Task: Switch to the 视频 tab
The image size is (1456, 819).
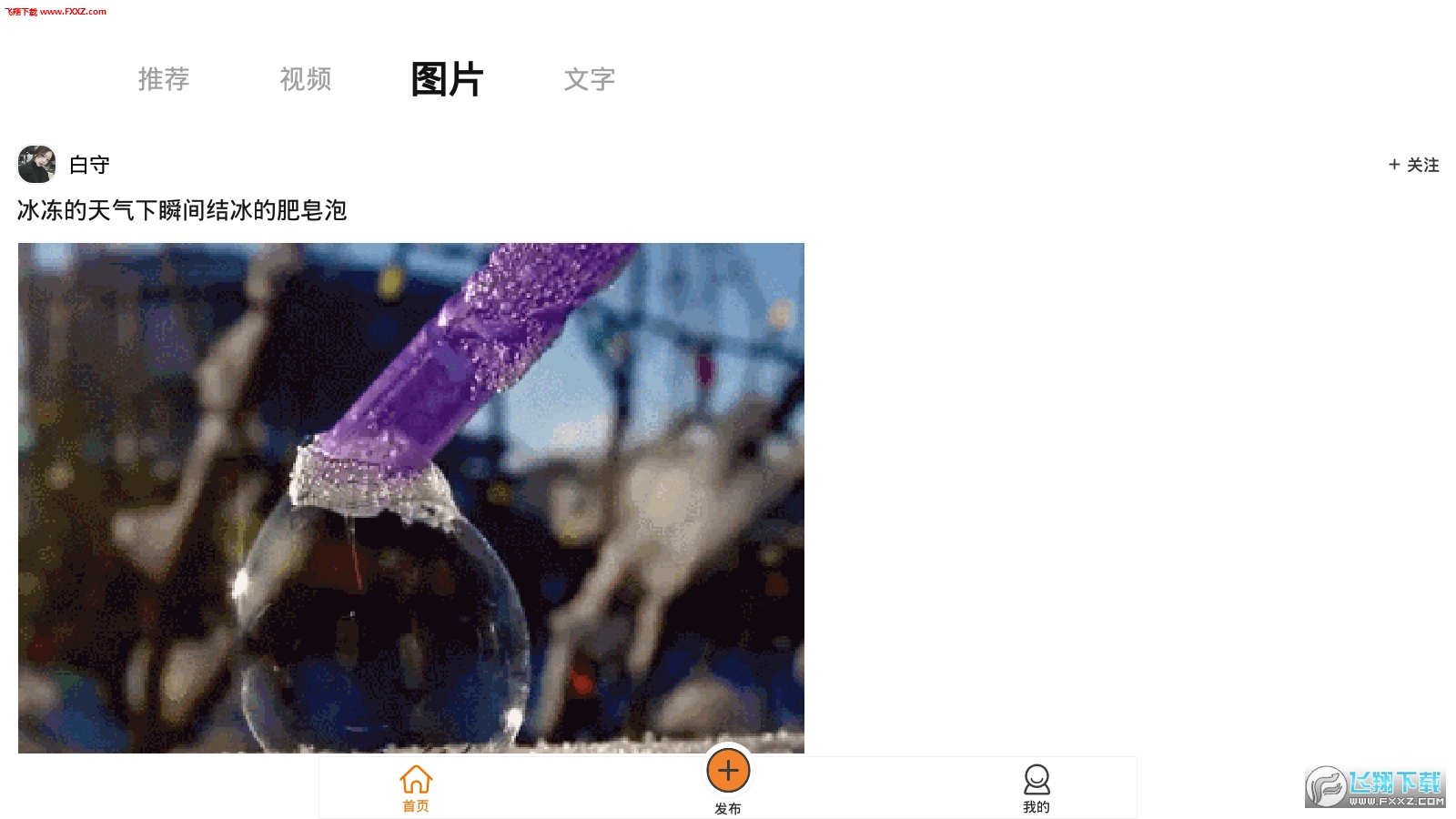Action: (306, 79)
